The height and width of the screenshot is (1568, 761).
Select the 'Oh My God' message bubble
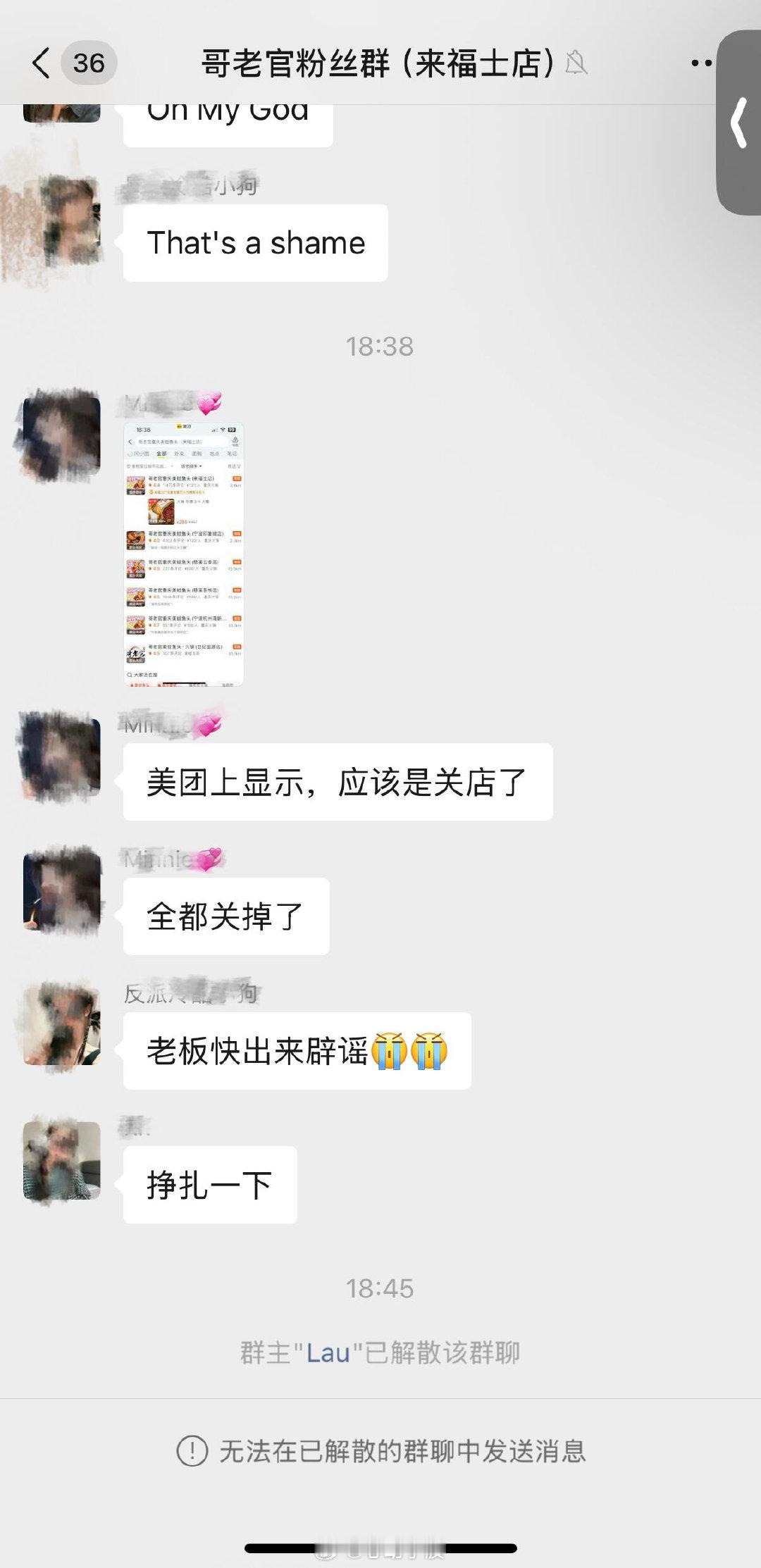tap(227, 109)
